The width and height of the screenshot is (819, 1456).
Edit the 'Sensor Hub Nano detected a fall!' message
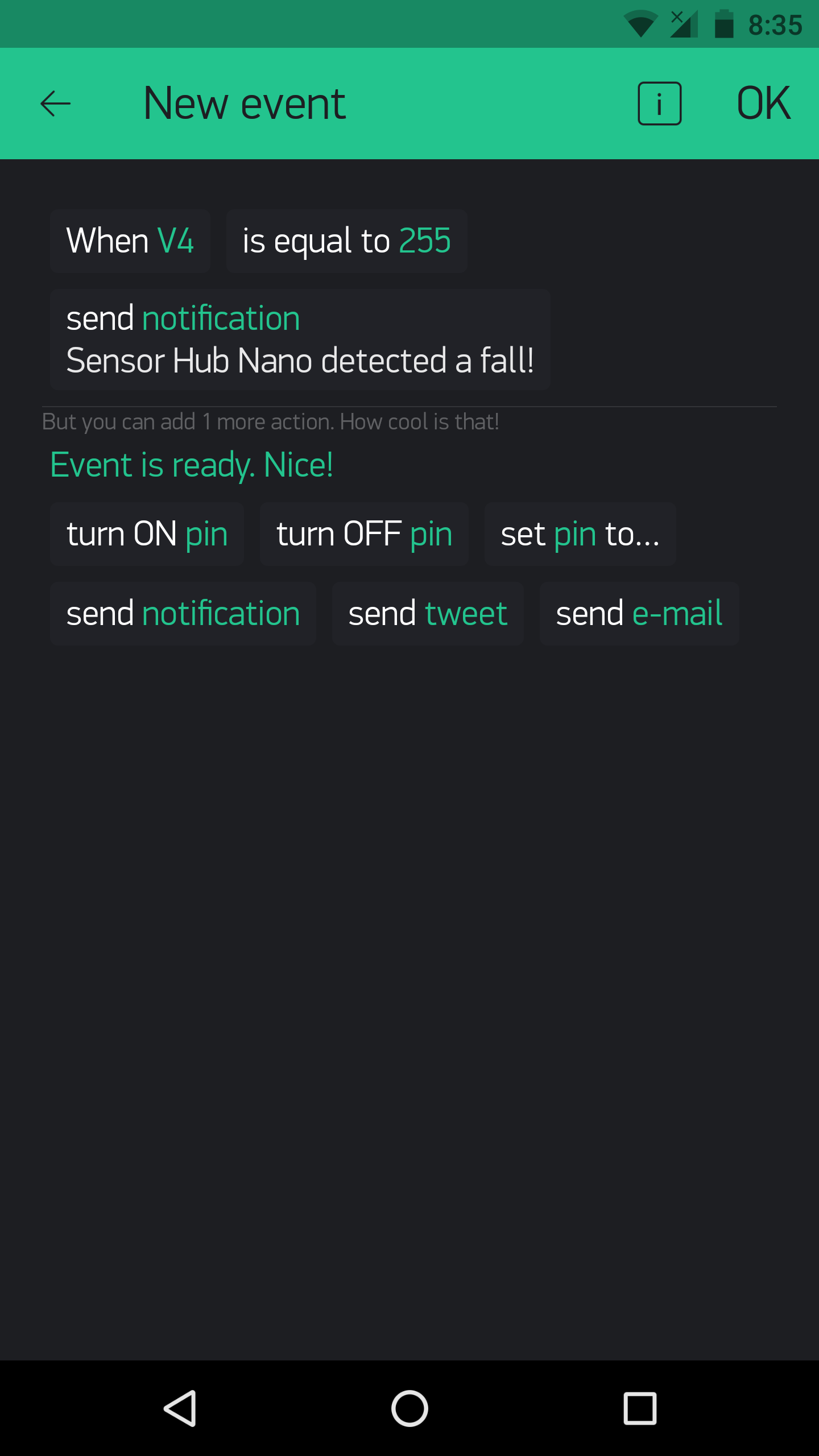tap(300, 359)
